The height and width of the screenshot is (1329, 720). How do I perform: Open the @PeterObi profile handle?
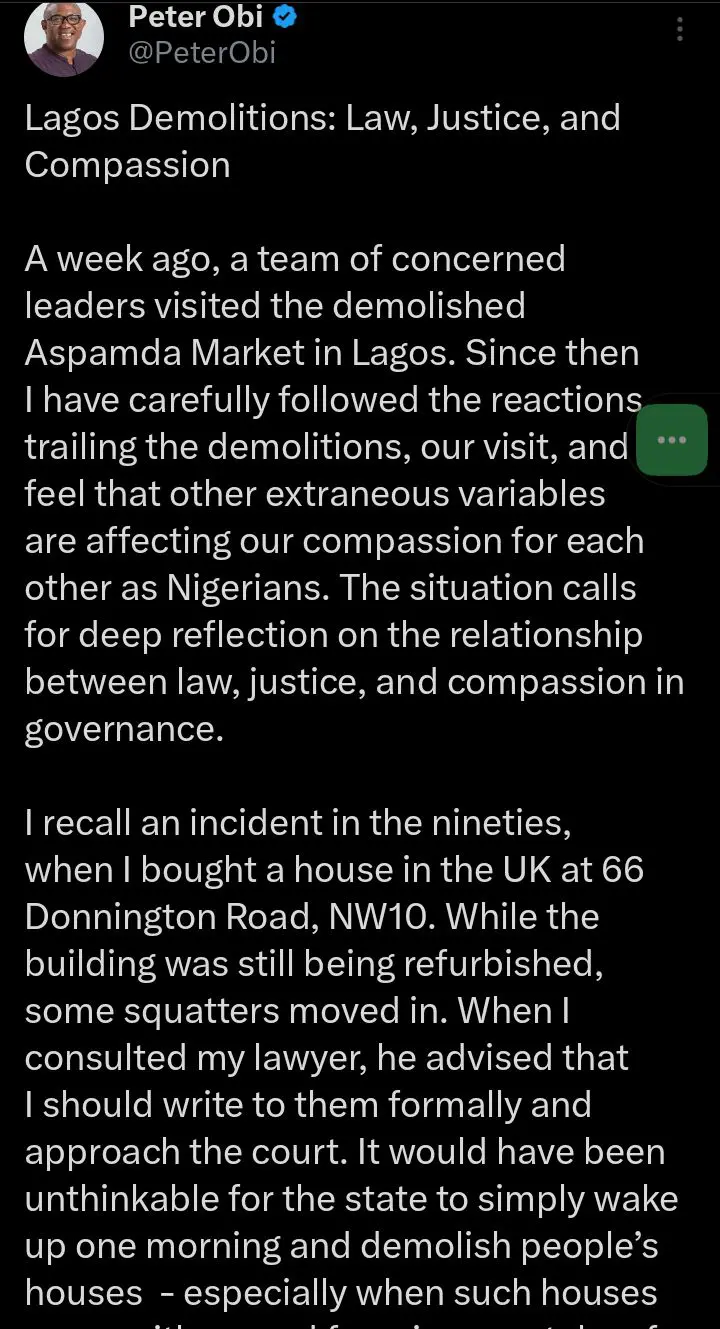point(202,51)
